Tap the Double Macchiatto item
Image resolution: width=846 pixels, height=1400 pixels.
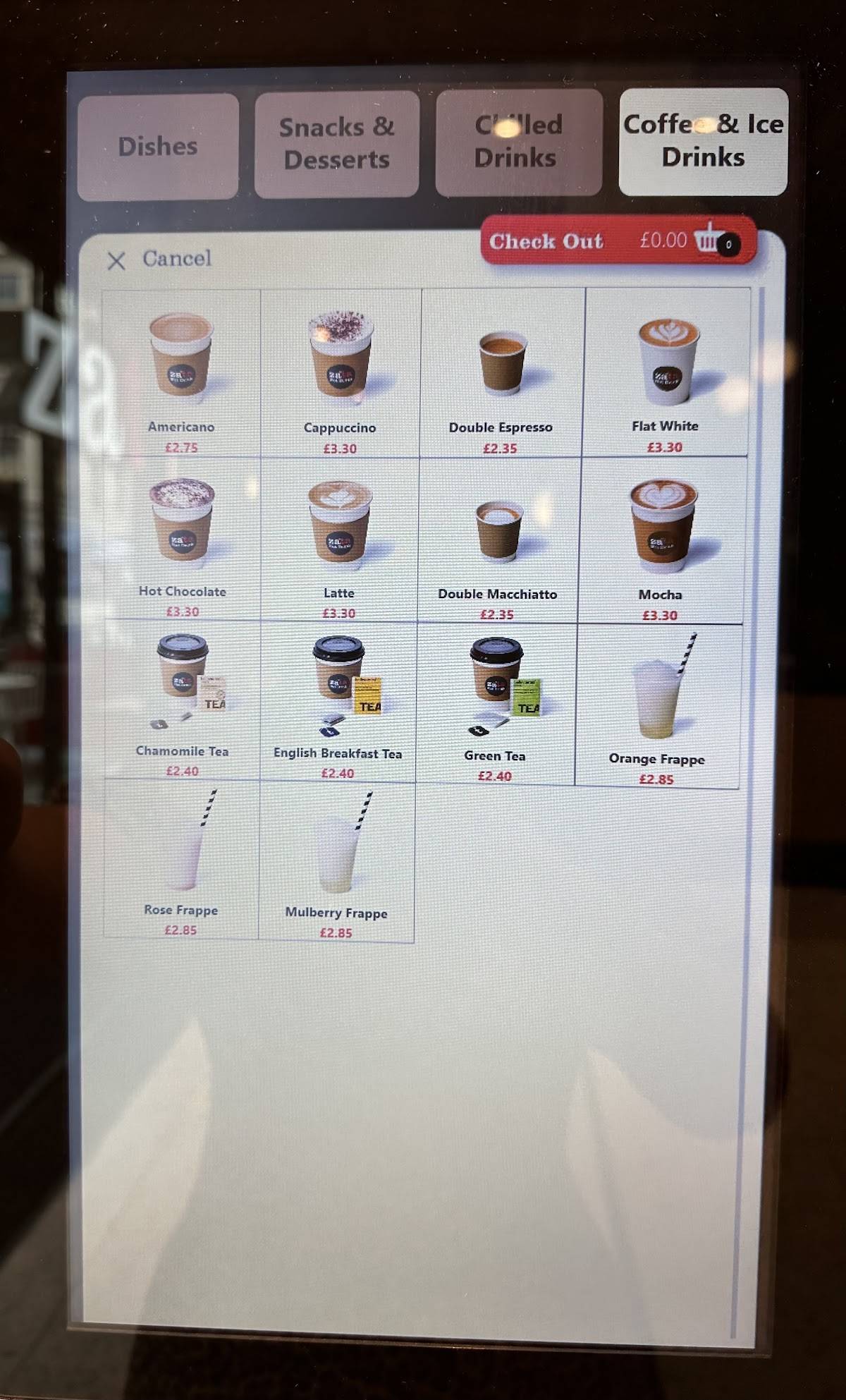click(498, 541)
